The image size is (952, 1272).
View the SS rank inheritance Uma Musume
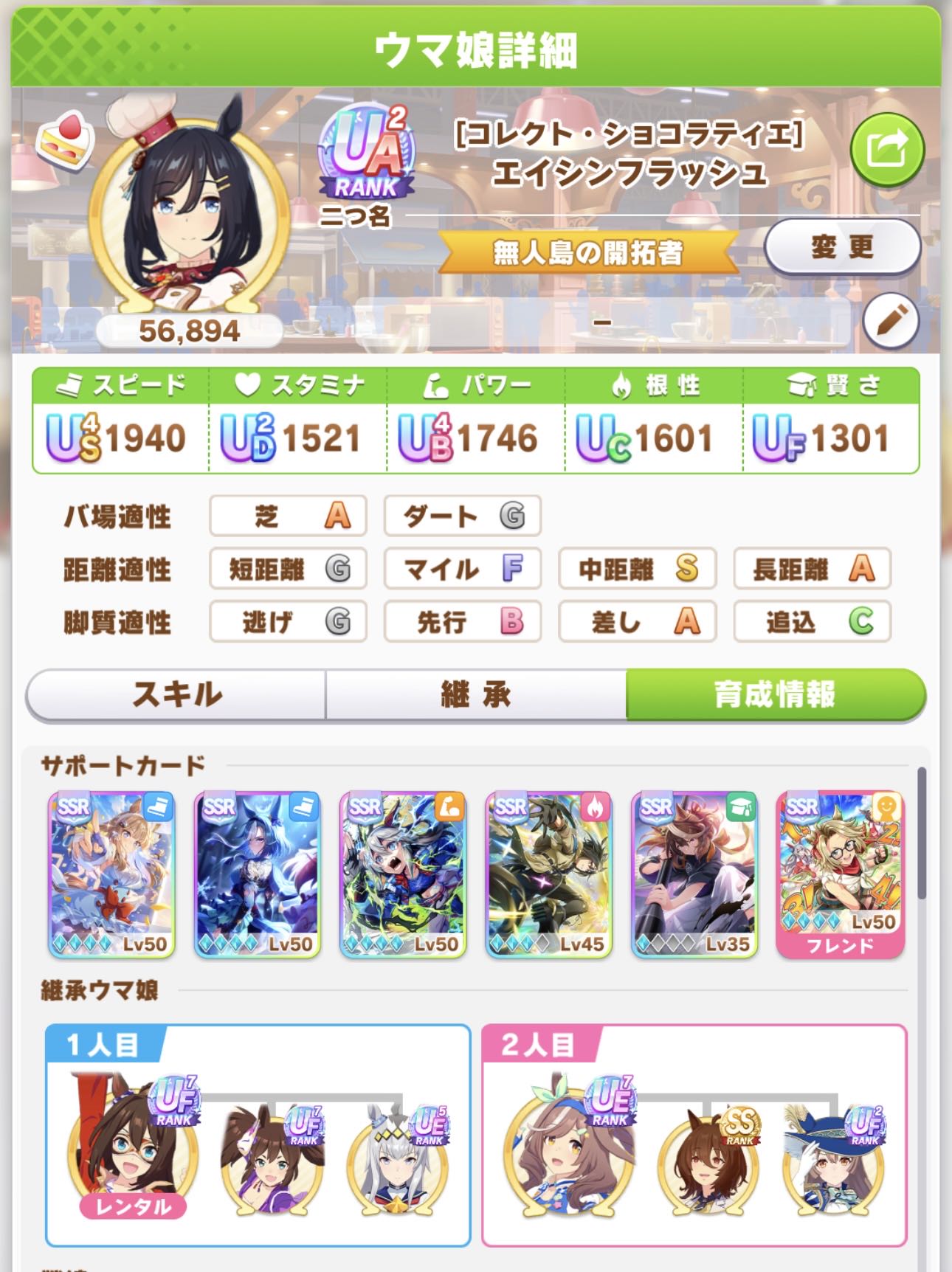[707, 1158]
